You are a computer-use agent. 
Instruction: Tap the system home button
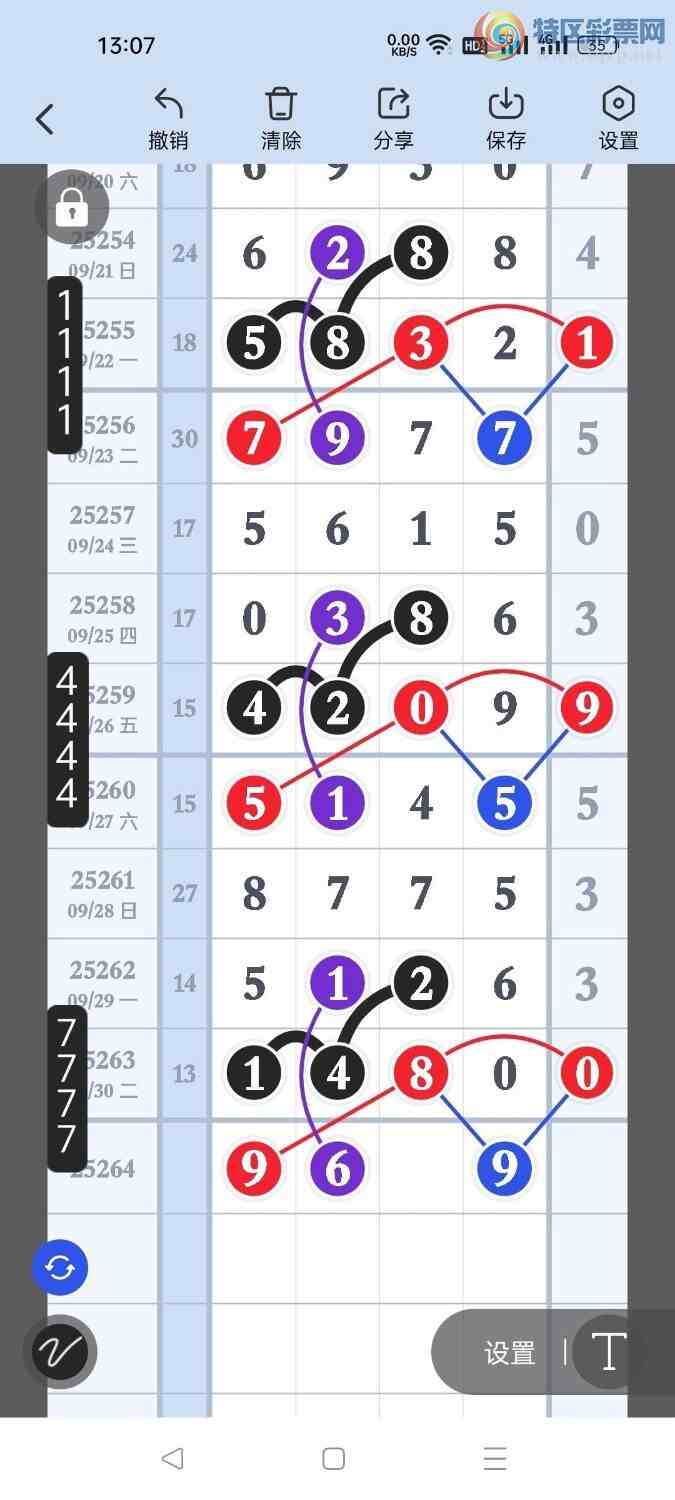click(x=334, y=1459)
